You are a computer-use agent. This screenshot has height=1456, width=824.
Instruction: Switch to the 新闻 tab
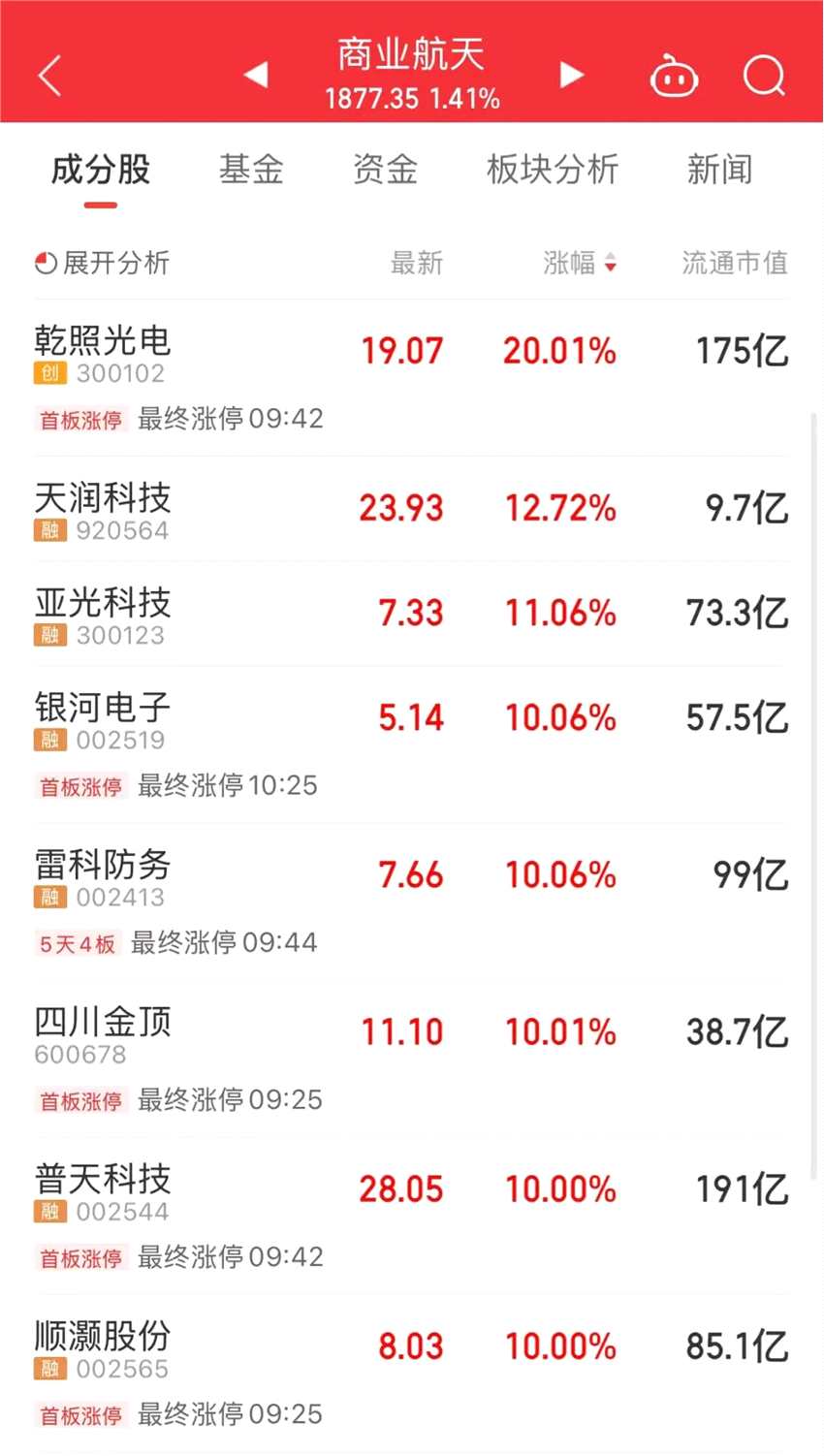pos(719,170)
